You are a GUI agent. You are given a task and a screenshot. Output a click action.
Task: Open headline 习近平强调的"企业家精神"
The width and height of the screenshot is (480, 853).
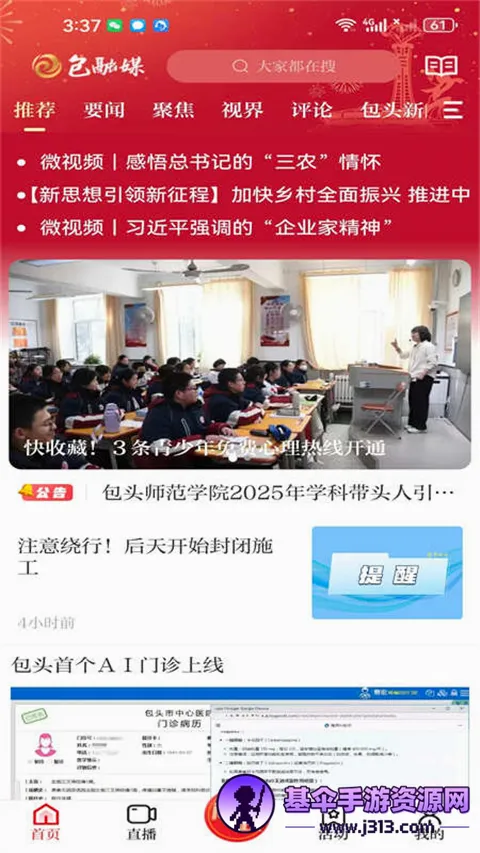217,227
